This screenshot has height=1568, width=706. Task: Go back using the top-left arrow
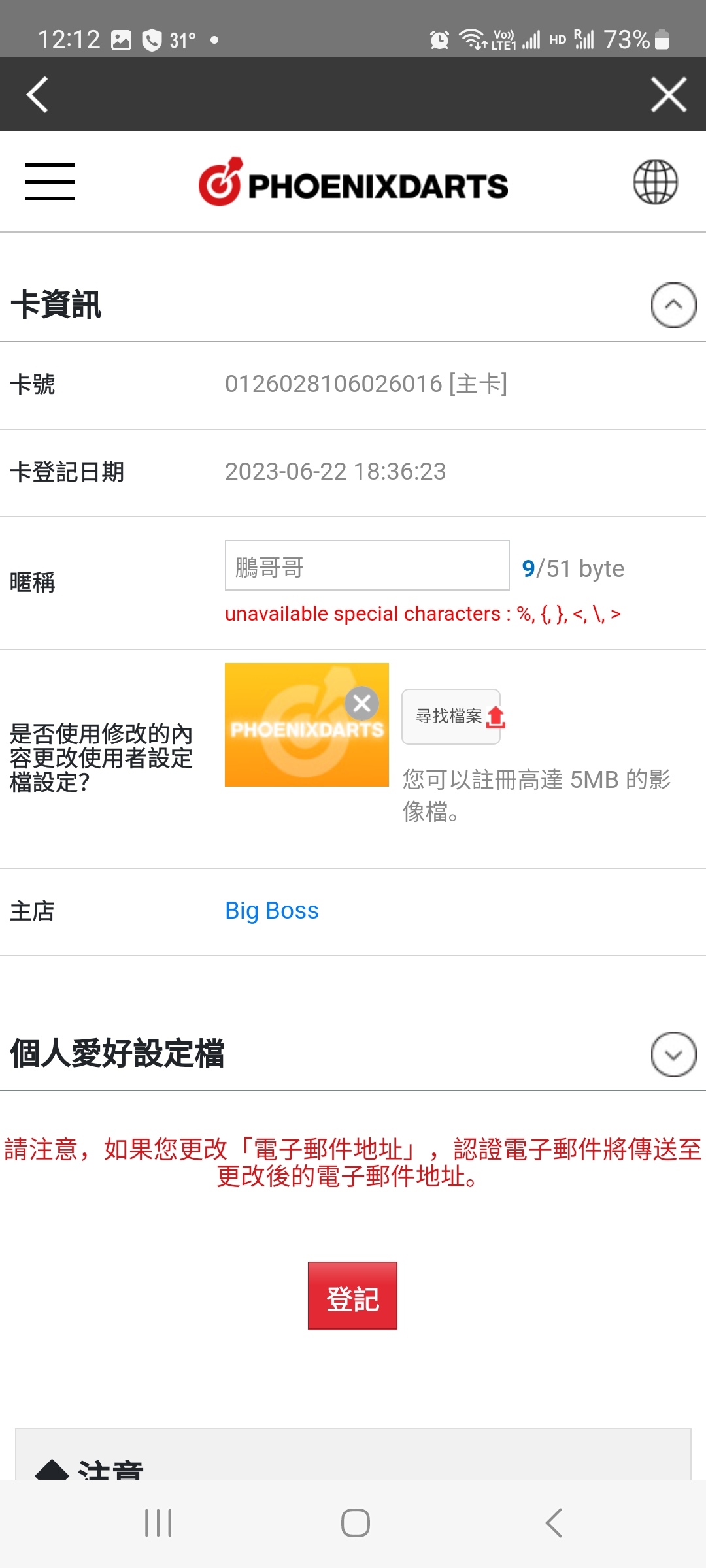point(37,95)
